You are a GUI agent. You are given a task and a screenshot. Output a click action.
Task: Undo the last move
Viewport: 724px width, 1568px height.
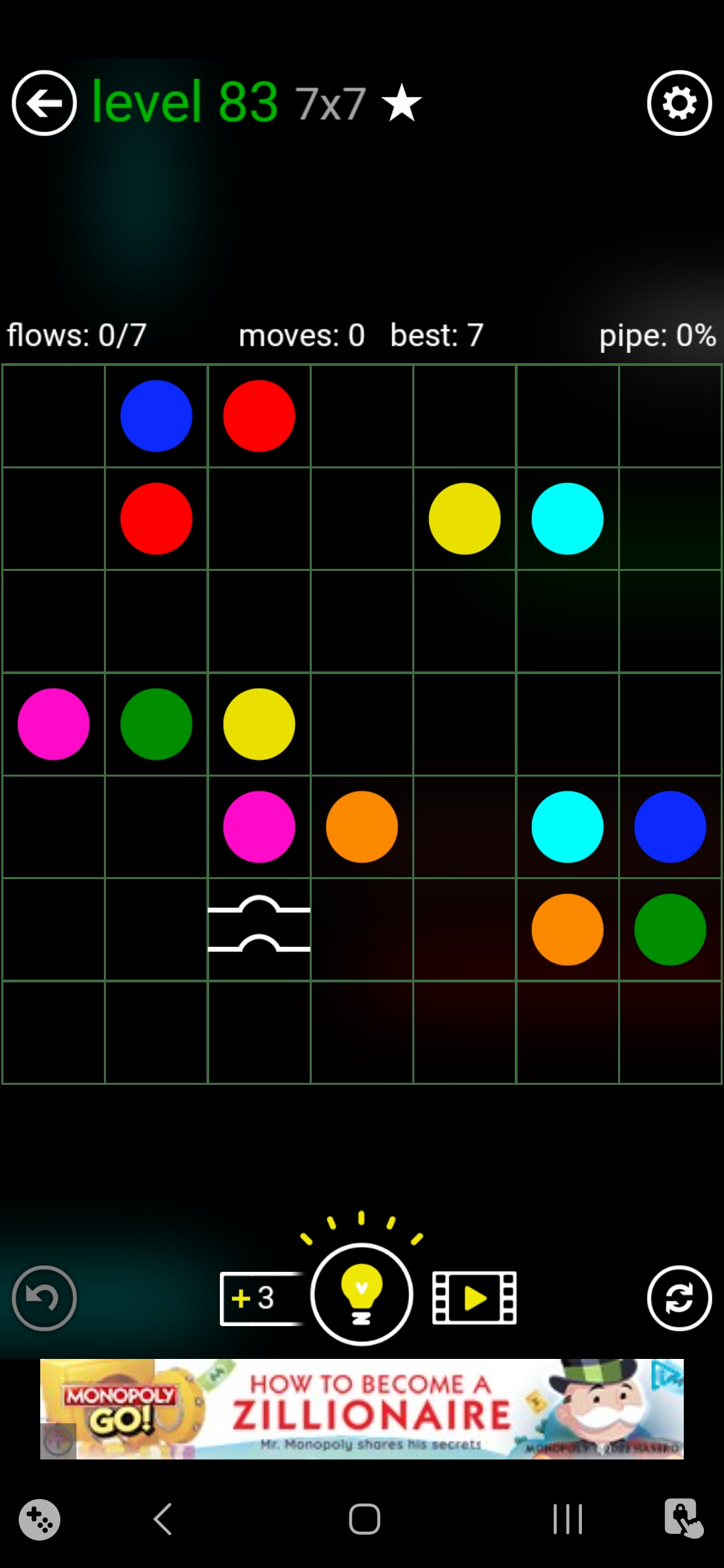point(44,1298)
